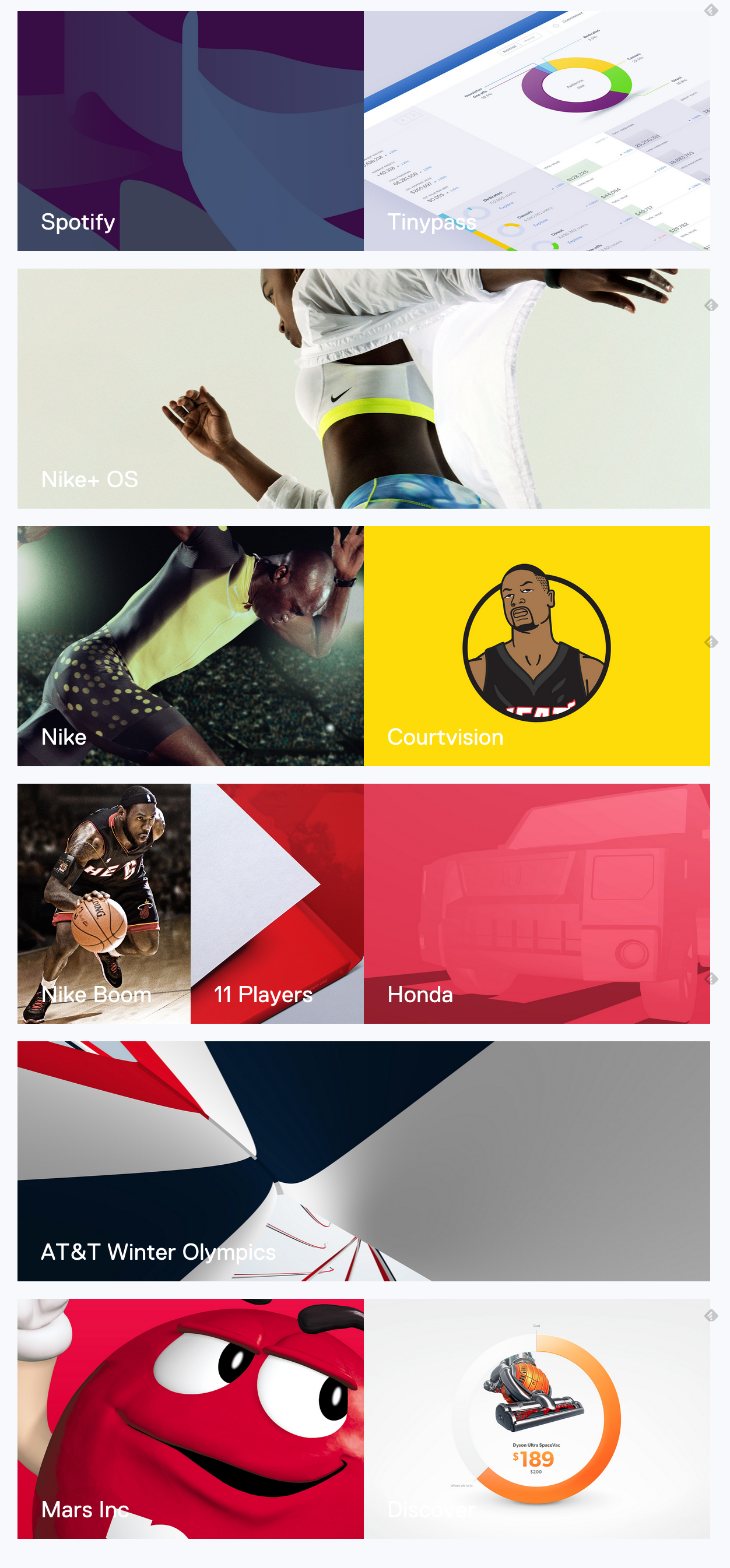Open the Discover project tile

[536, 1418]
